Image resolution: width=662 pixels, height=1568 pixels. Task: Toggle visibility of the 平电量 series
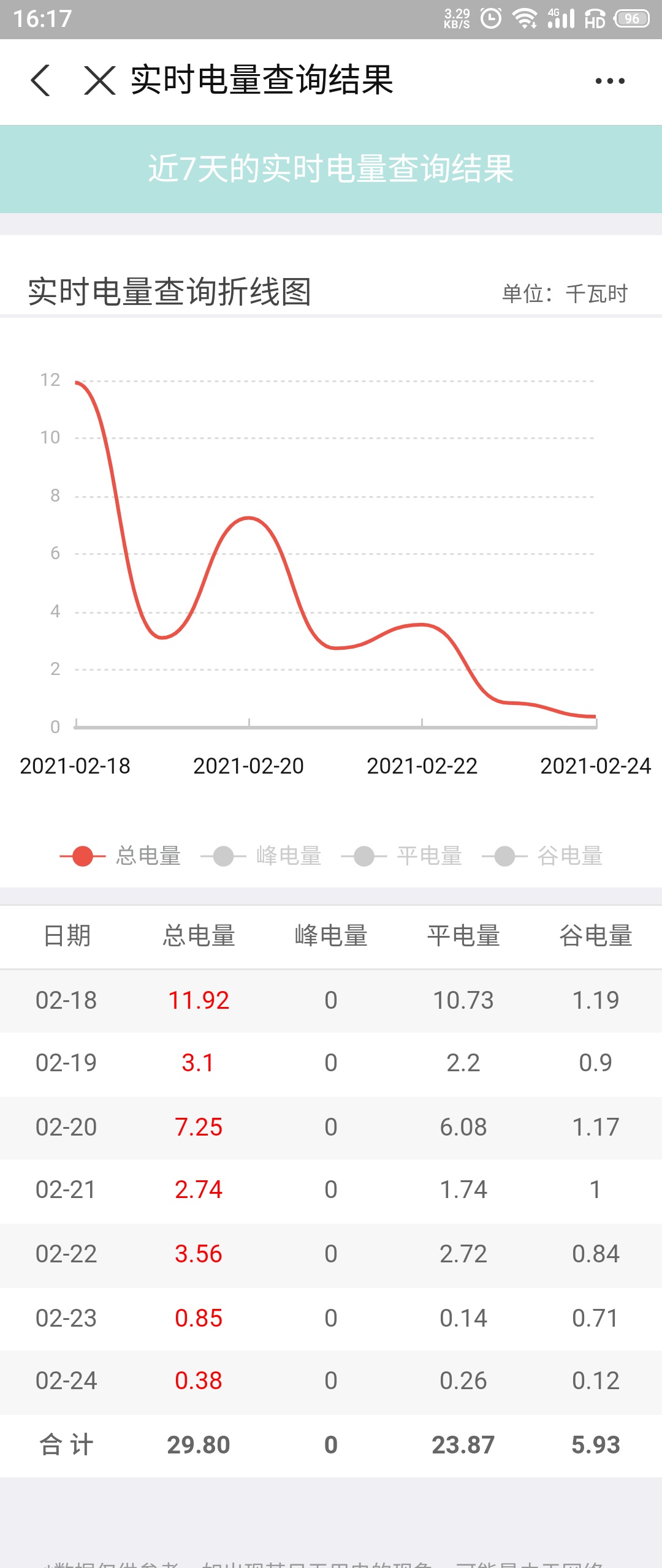point(429,855)
